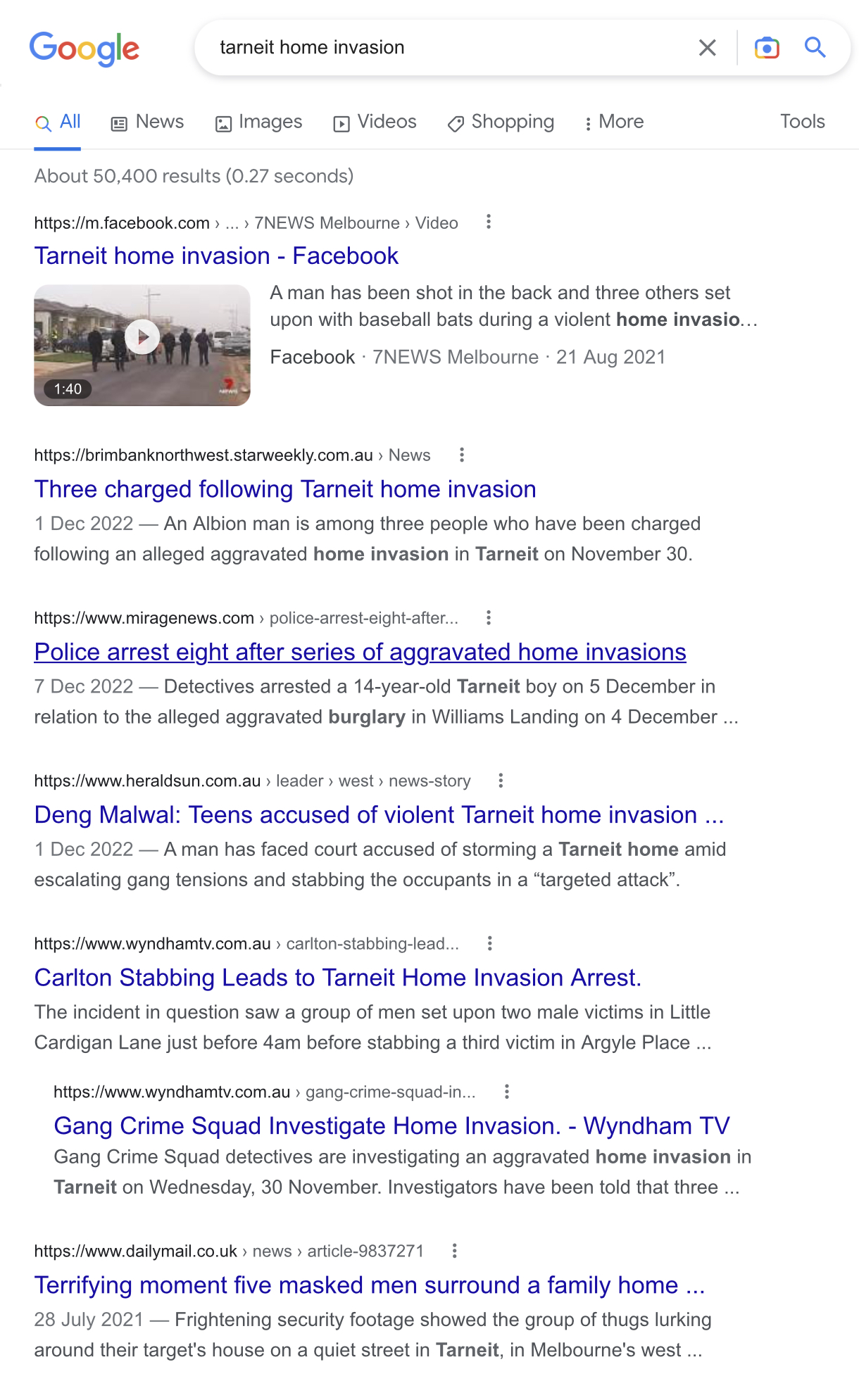Open Three charged following Tarneit home invasion
This screenshot has height=1400, width=859.
pos(285,489)
